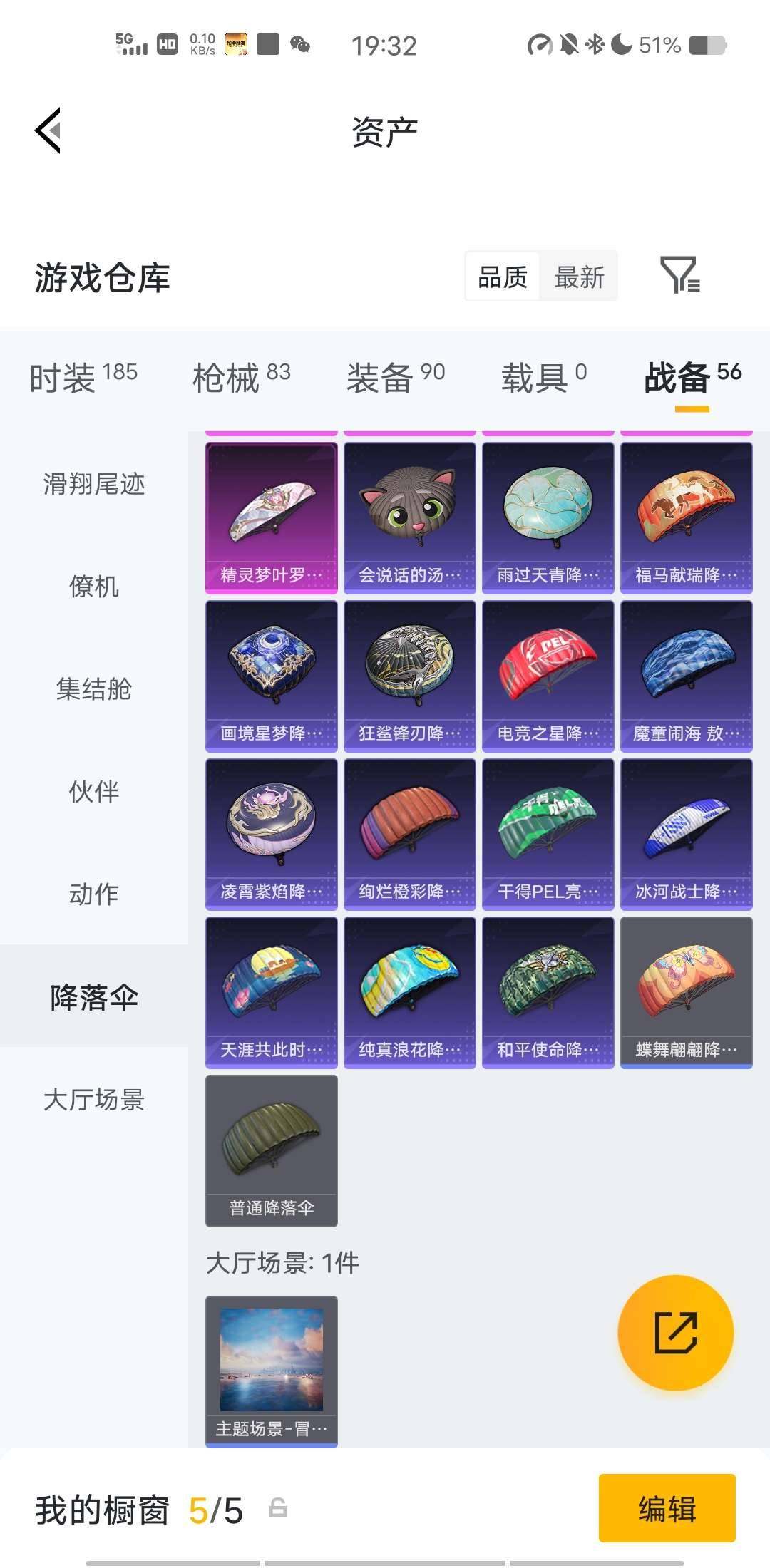Tap the home indicator bar at screen bottom
The width and height of the screenshot is (770, 1568).
(385, 1561)
